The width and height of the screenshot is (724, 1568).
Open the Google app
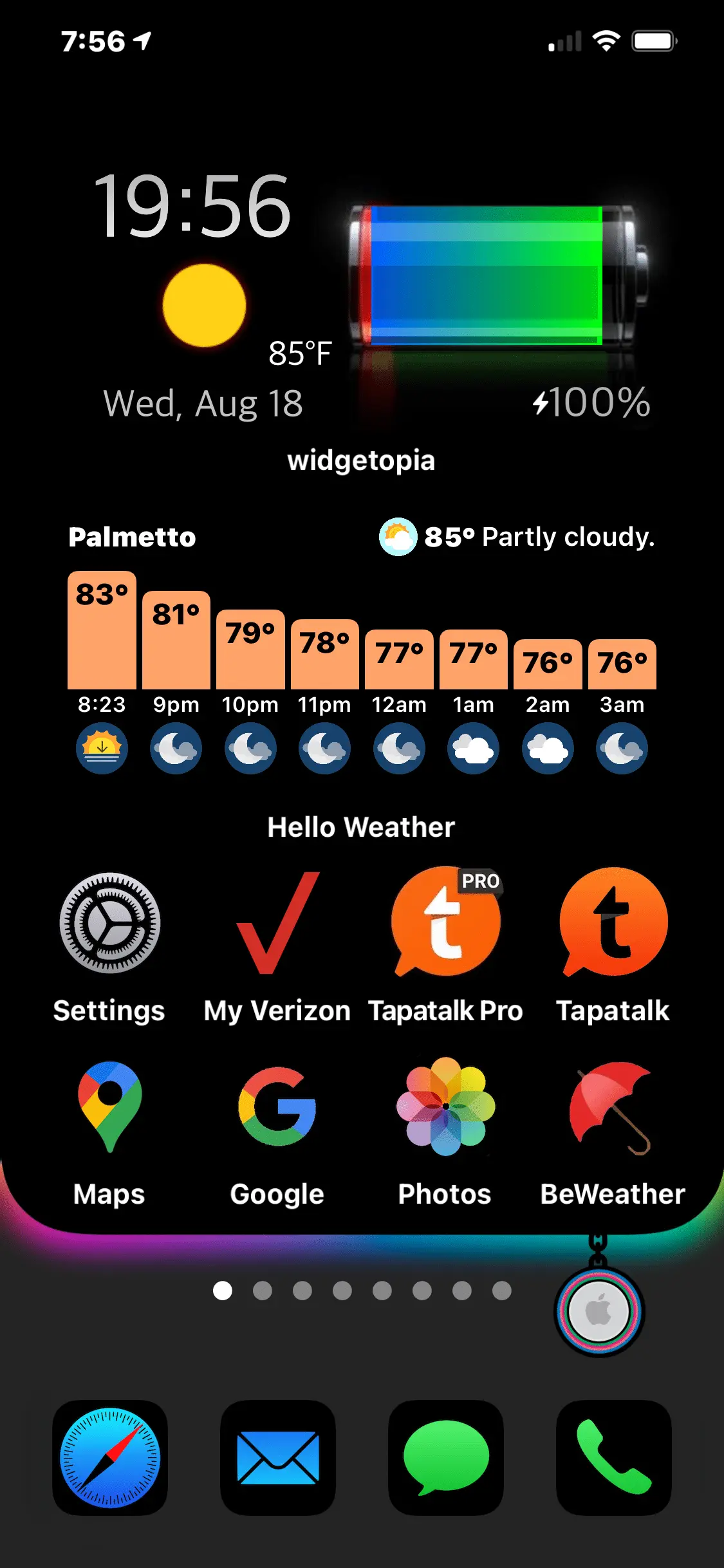pyautogui.click(x=277, y=1107)
